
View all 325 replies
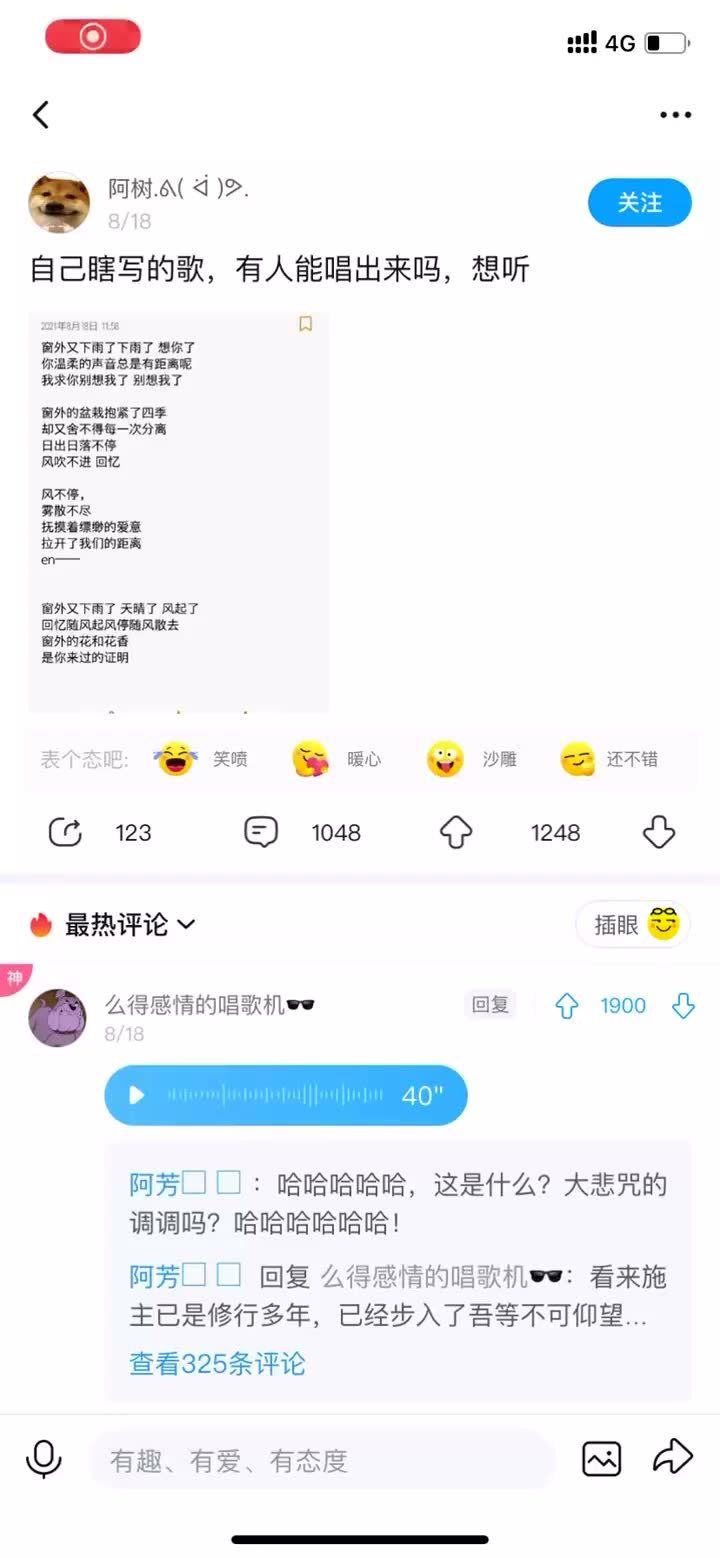(217, 1363)
